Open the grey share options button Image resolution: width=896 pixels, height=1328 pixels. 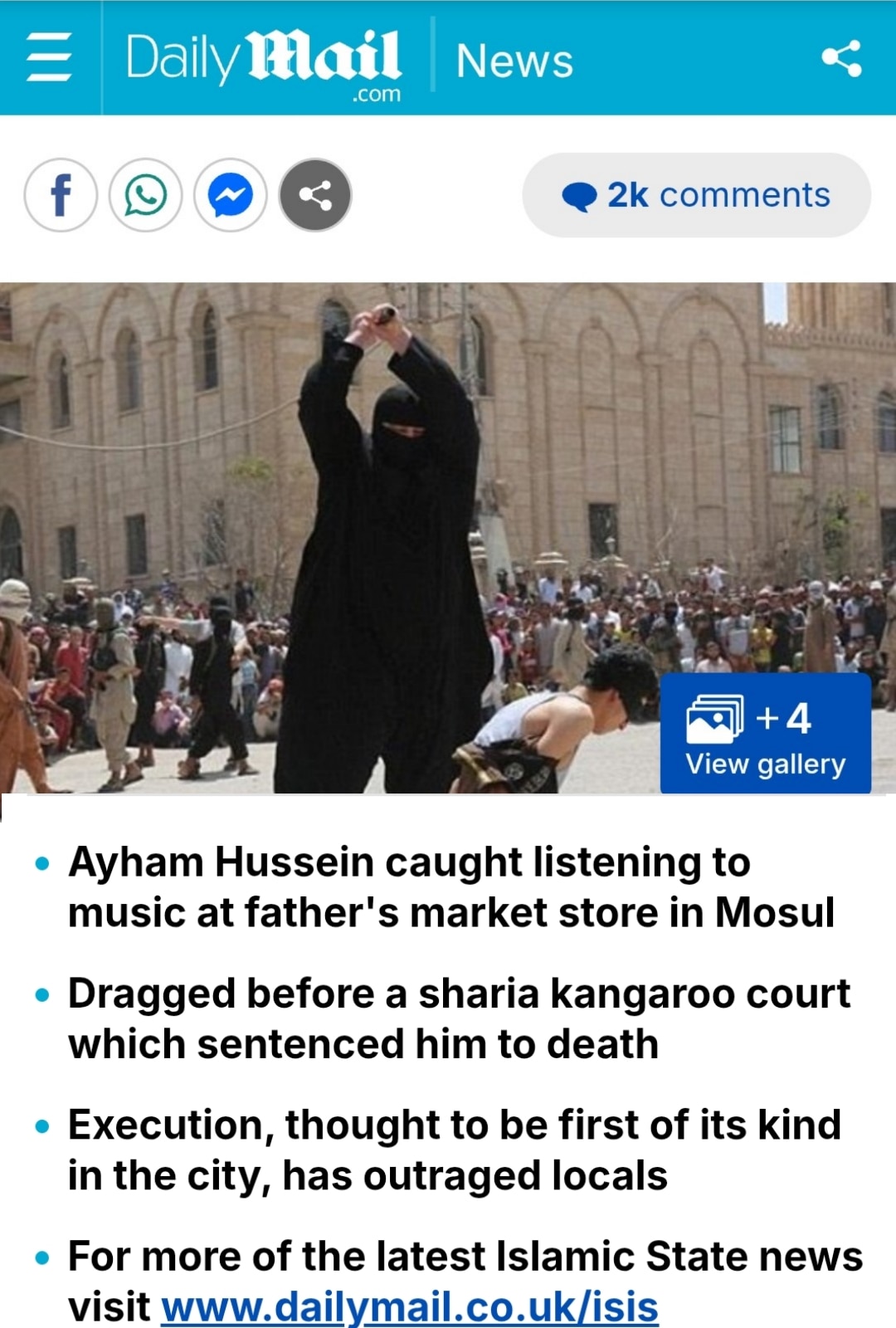(x=315, y=196)
